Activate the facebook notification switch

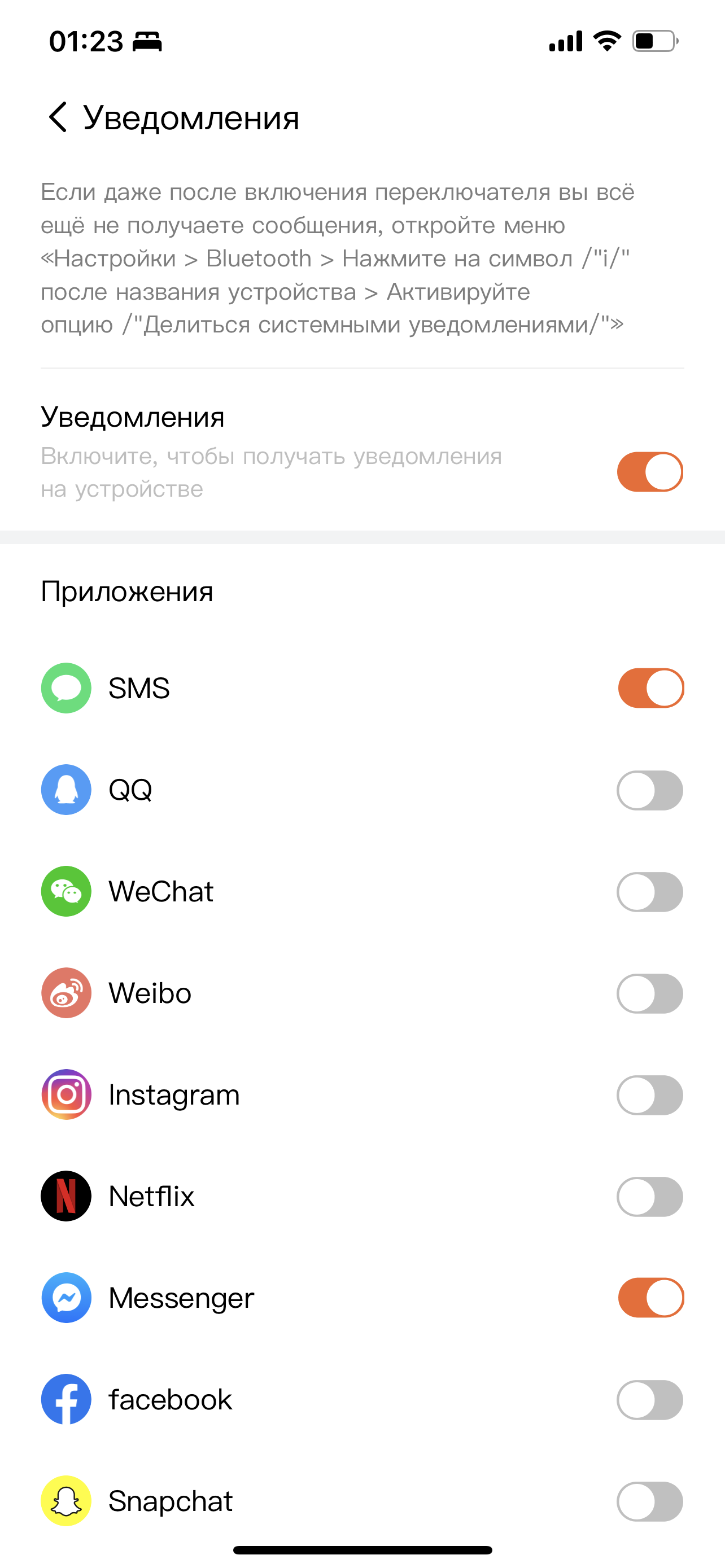pyautogui.click(x=649, y=1399)
